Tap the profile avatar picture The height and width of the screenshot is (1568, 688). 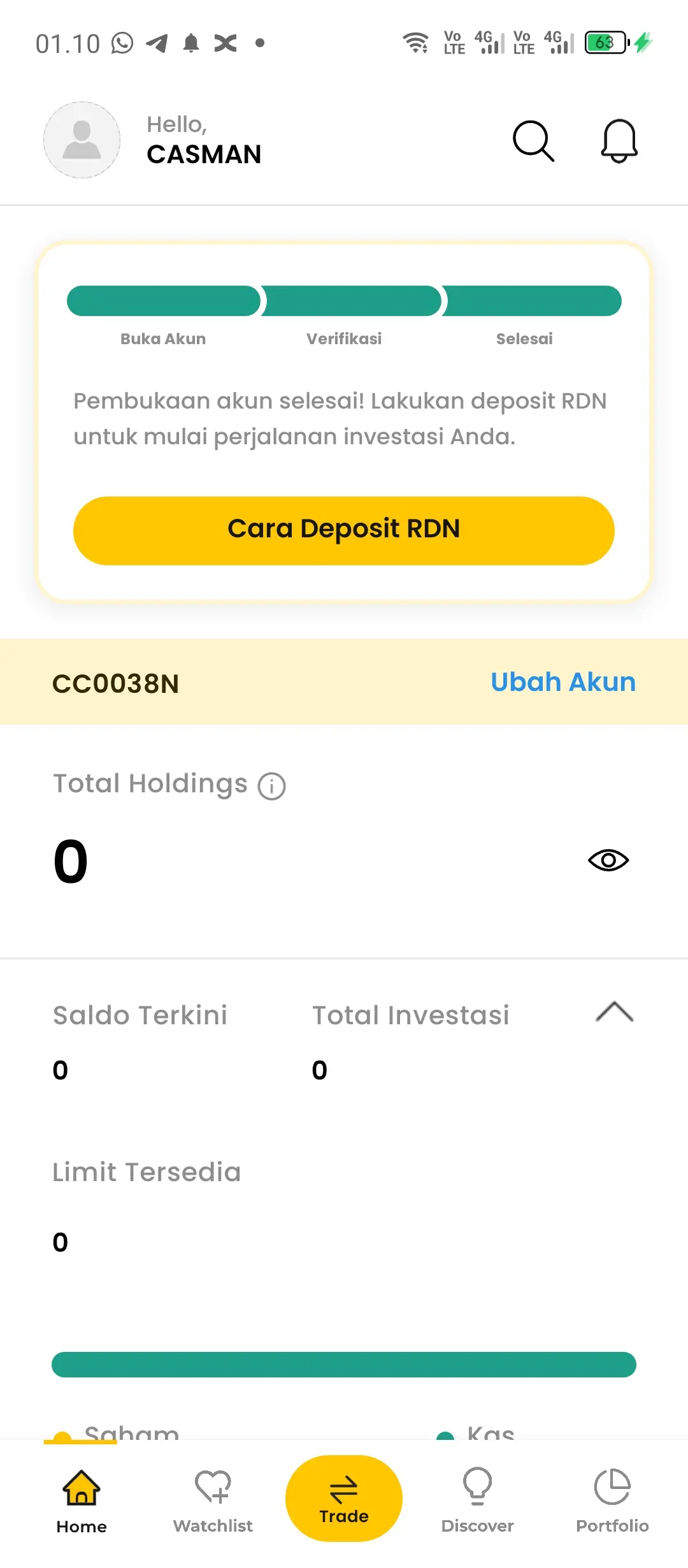pos(82,140)
